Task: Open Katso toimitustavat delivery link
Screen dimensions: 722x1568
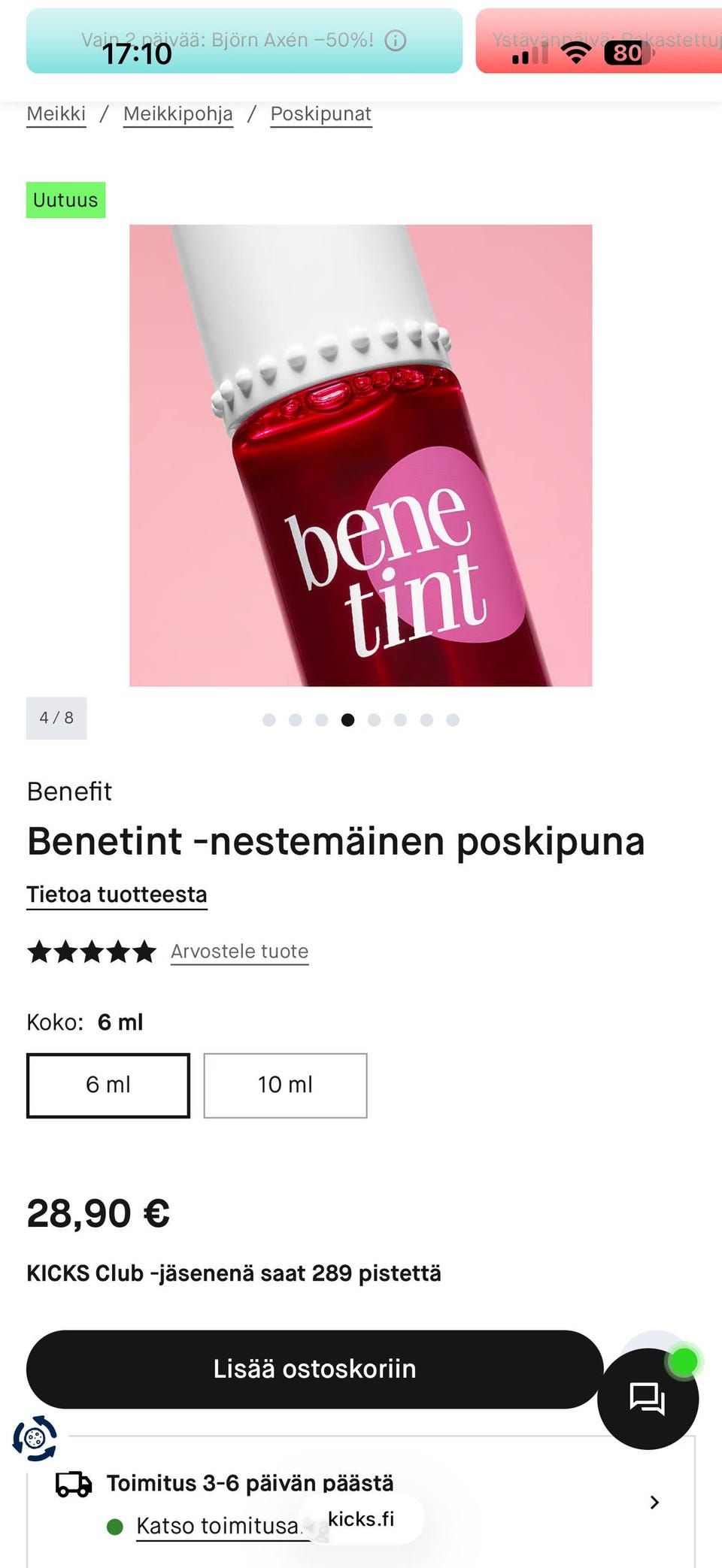Action: pyautogui.click(x=218, y=1526)
